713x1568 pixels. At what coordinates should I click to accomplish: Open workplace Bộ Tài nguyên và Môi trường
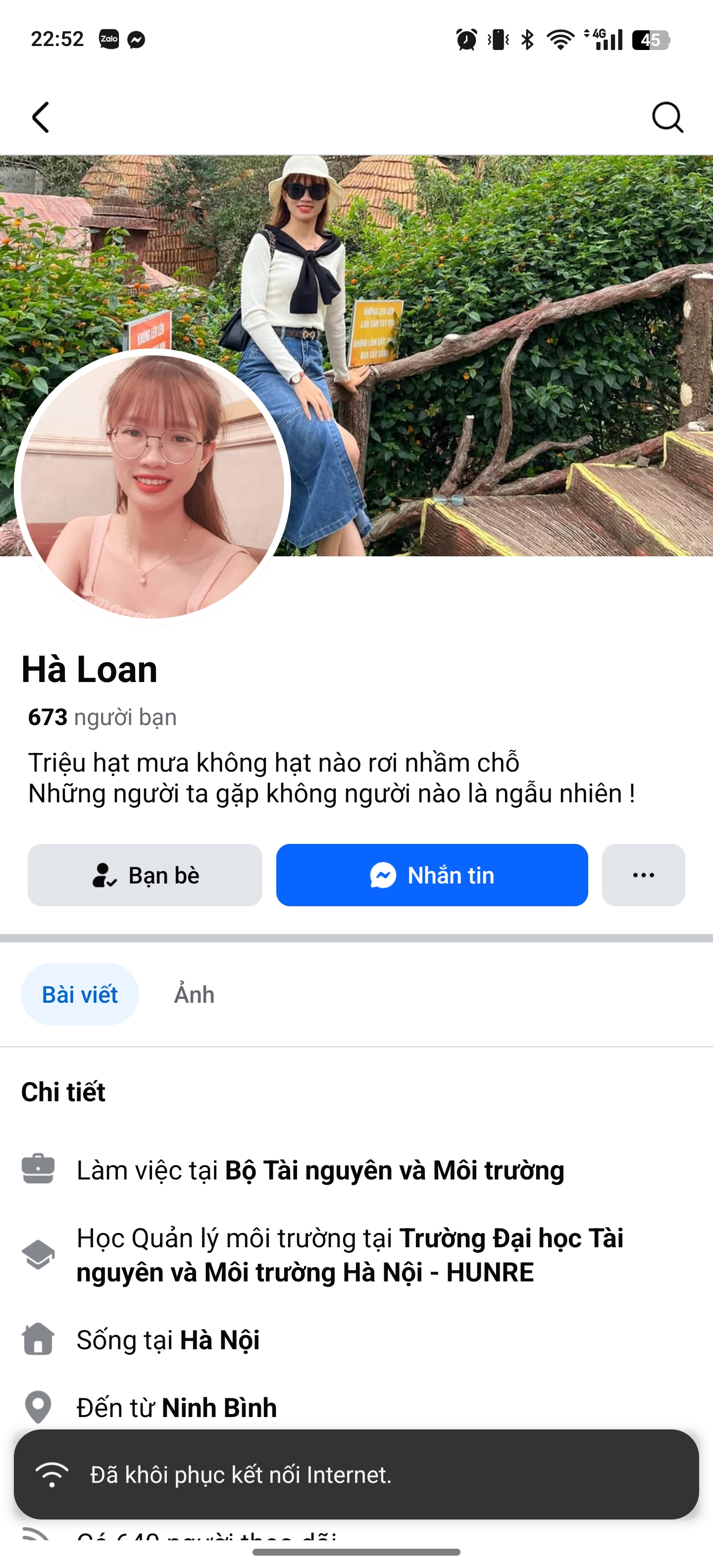point(395,1170)
